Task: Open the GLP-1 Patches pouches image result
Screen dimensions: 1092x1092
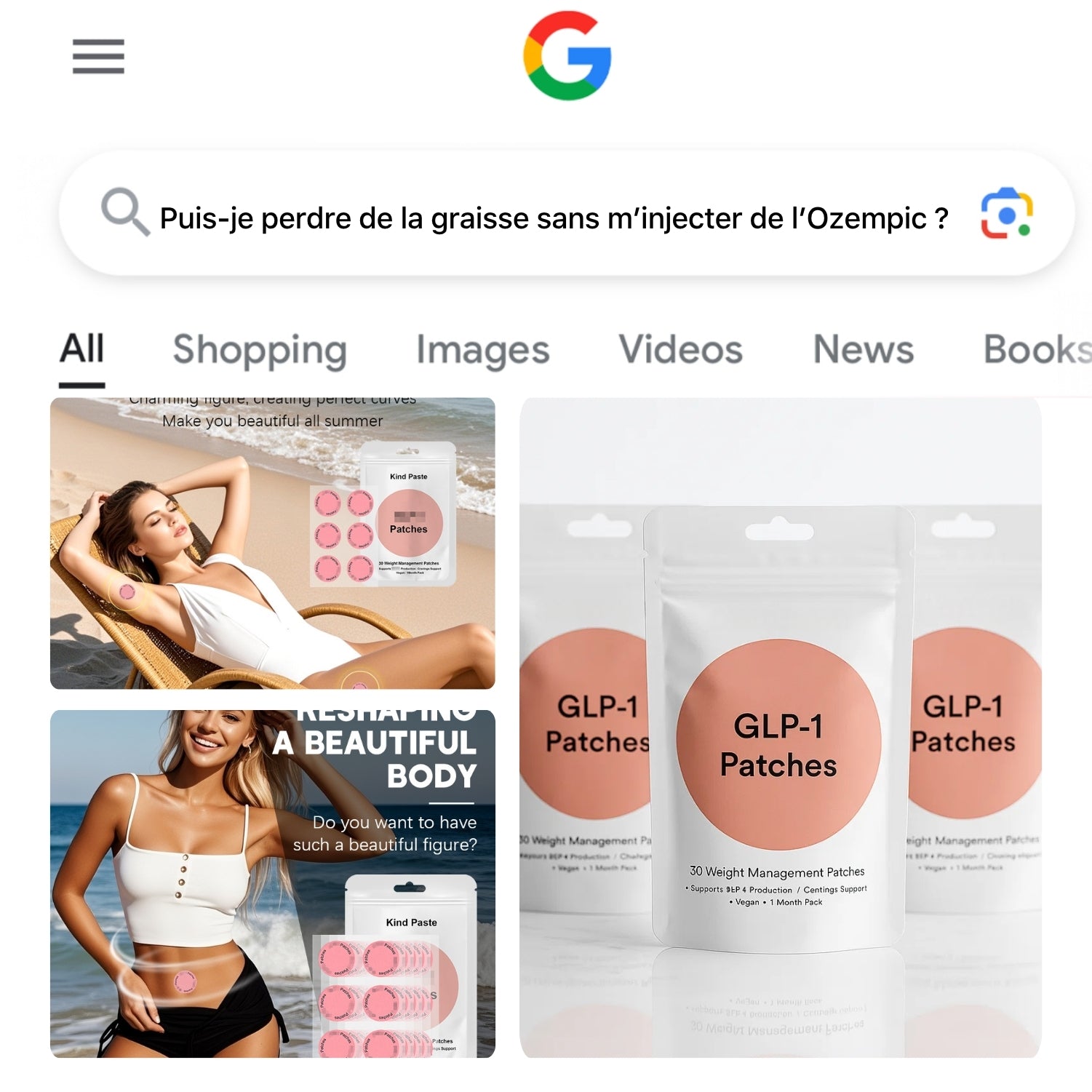Action: pyautogui.click(x=780, y=728)
